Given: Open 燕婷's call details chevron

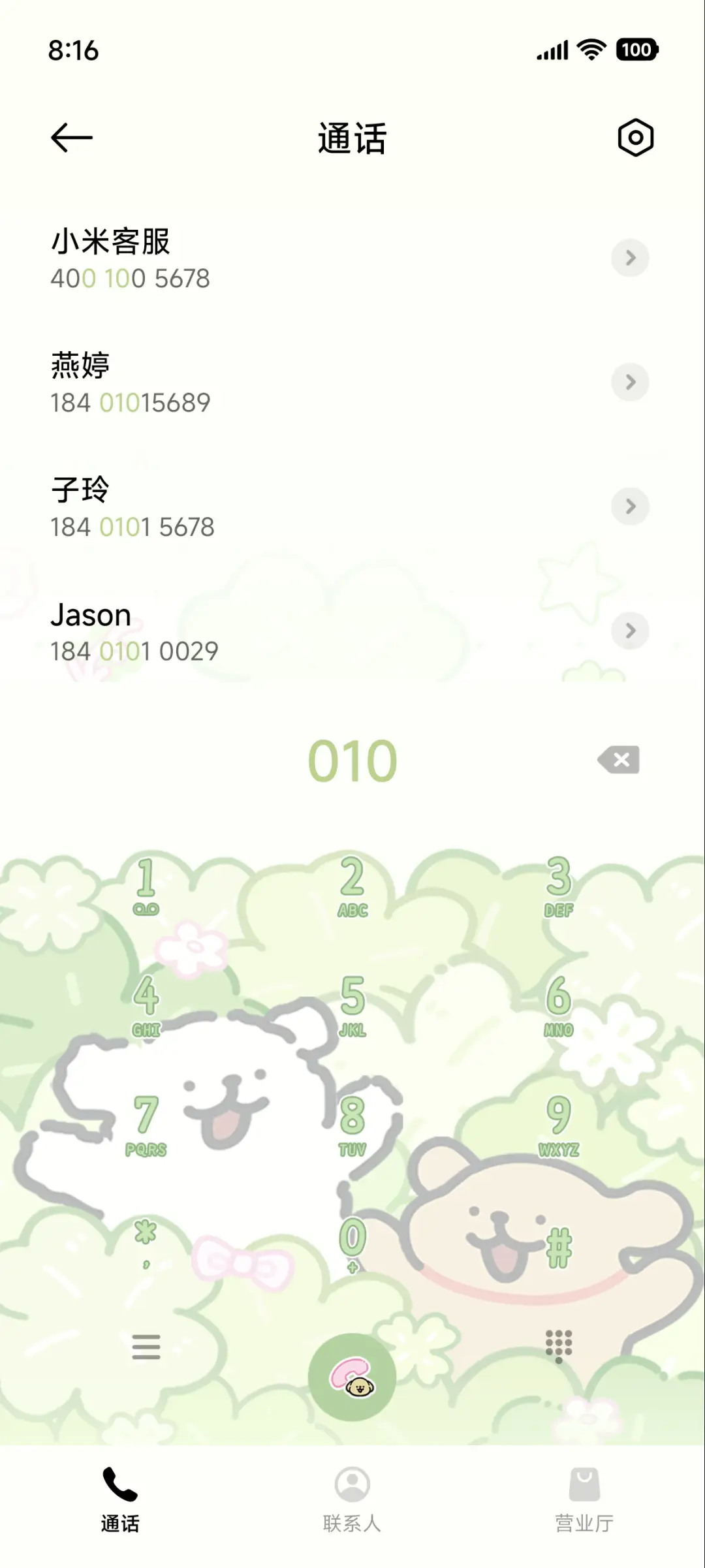Looking at the screenshot, I should click(x=630, y=383).
